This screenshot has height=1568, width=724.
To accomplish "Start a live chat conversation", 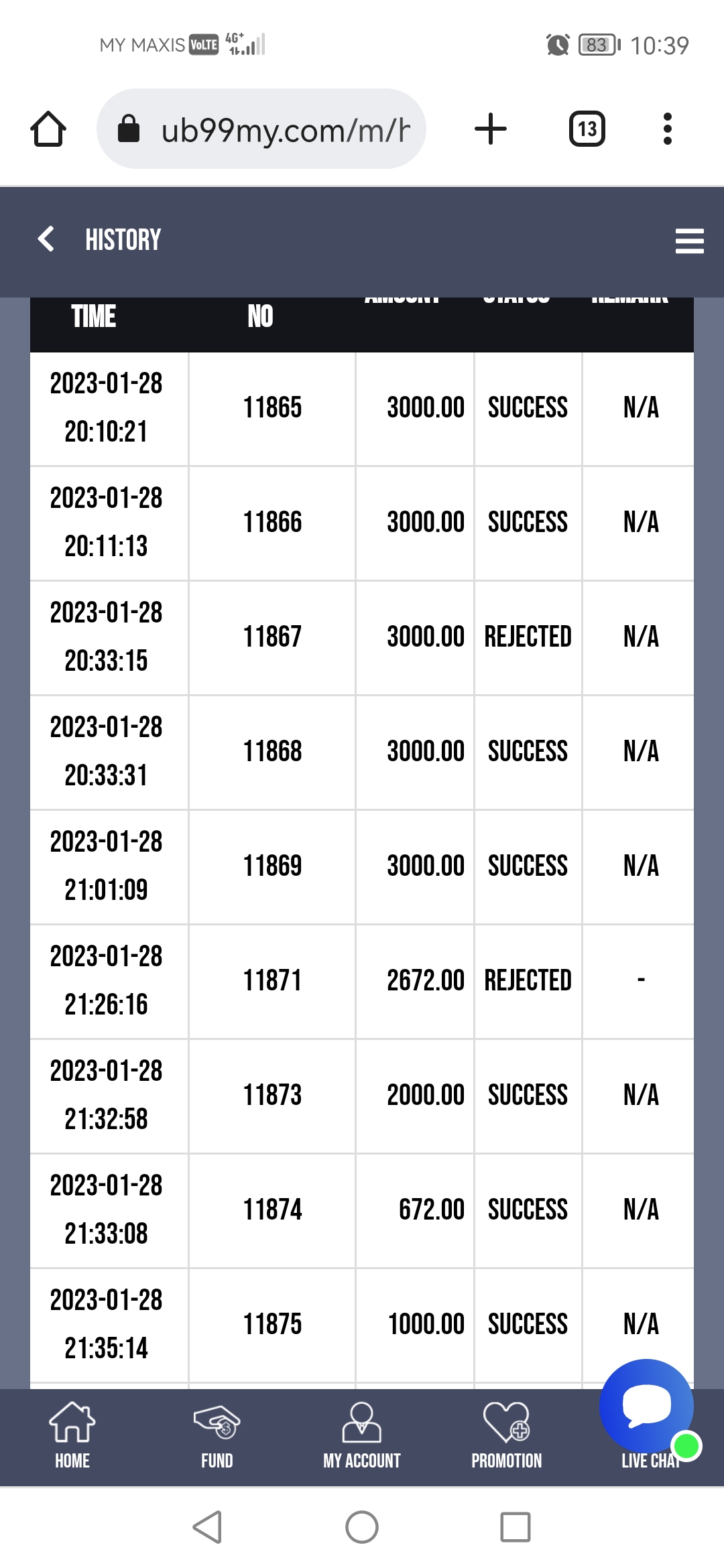I will (x=646, y=1407).
